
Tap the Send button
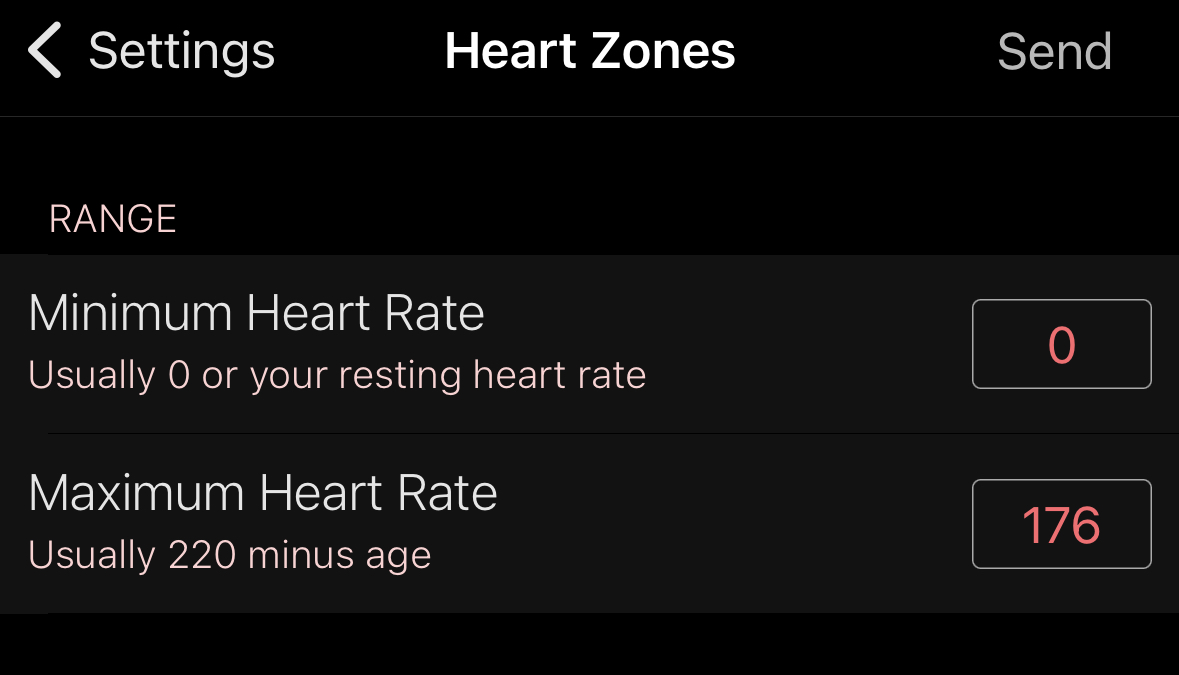pyautogui.click(x=1054, y=51)
